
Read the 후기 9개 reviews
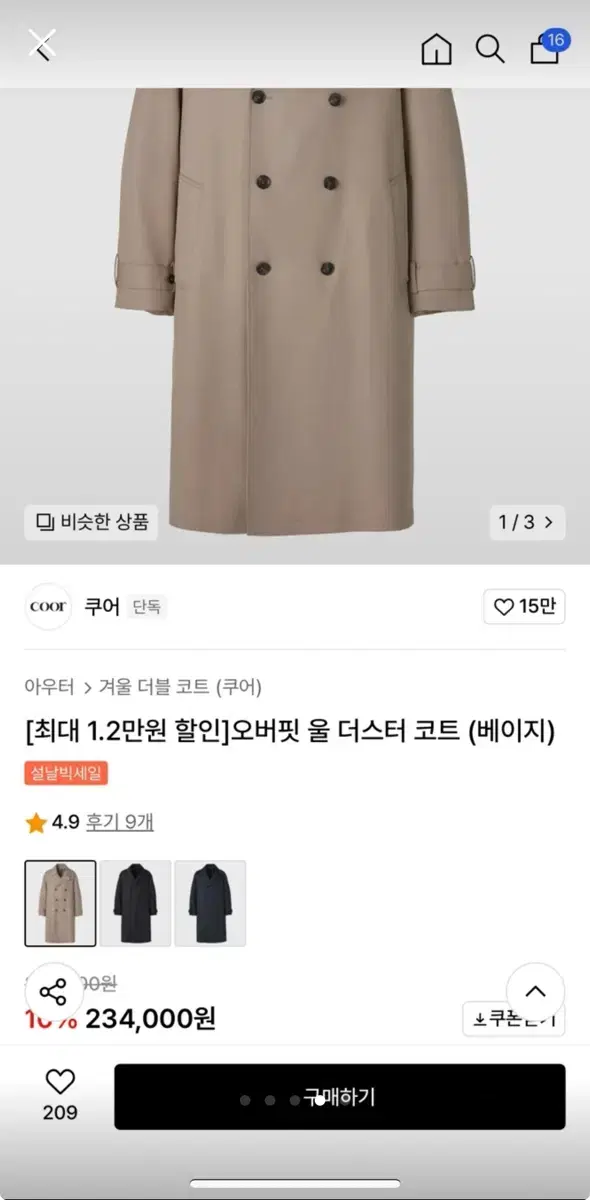point(118,822)
